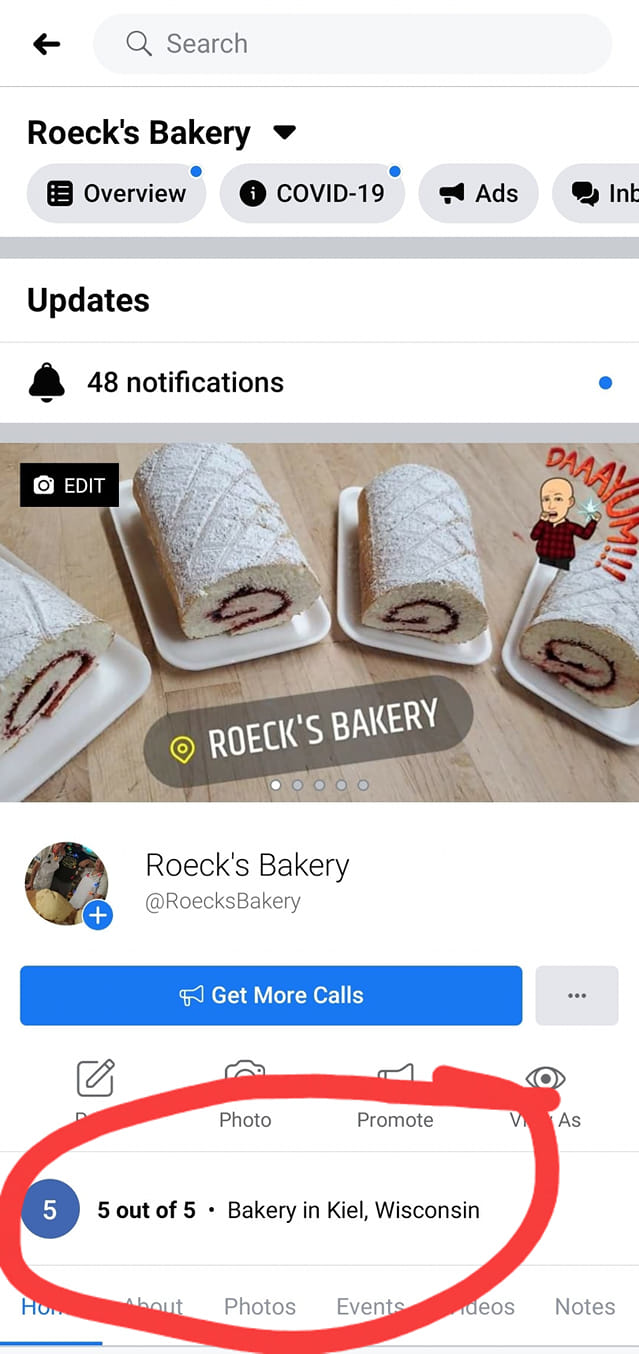Edit the cover photo

69,485
